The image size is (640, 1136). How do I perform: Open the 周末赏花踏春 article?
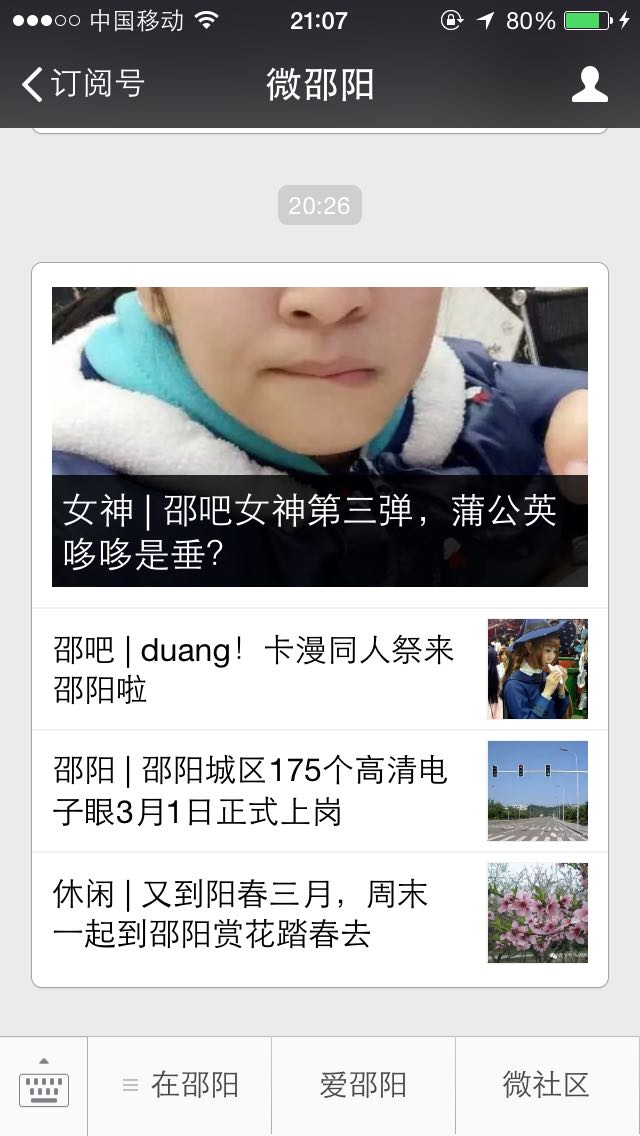click(320, 913)
